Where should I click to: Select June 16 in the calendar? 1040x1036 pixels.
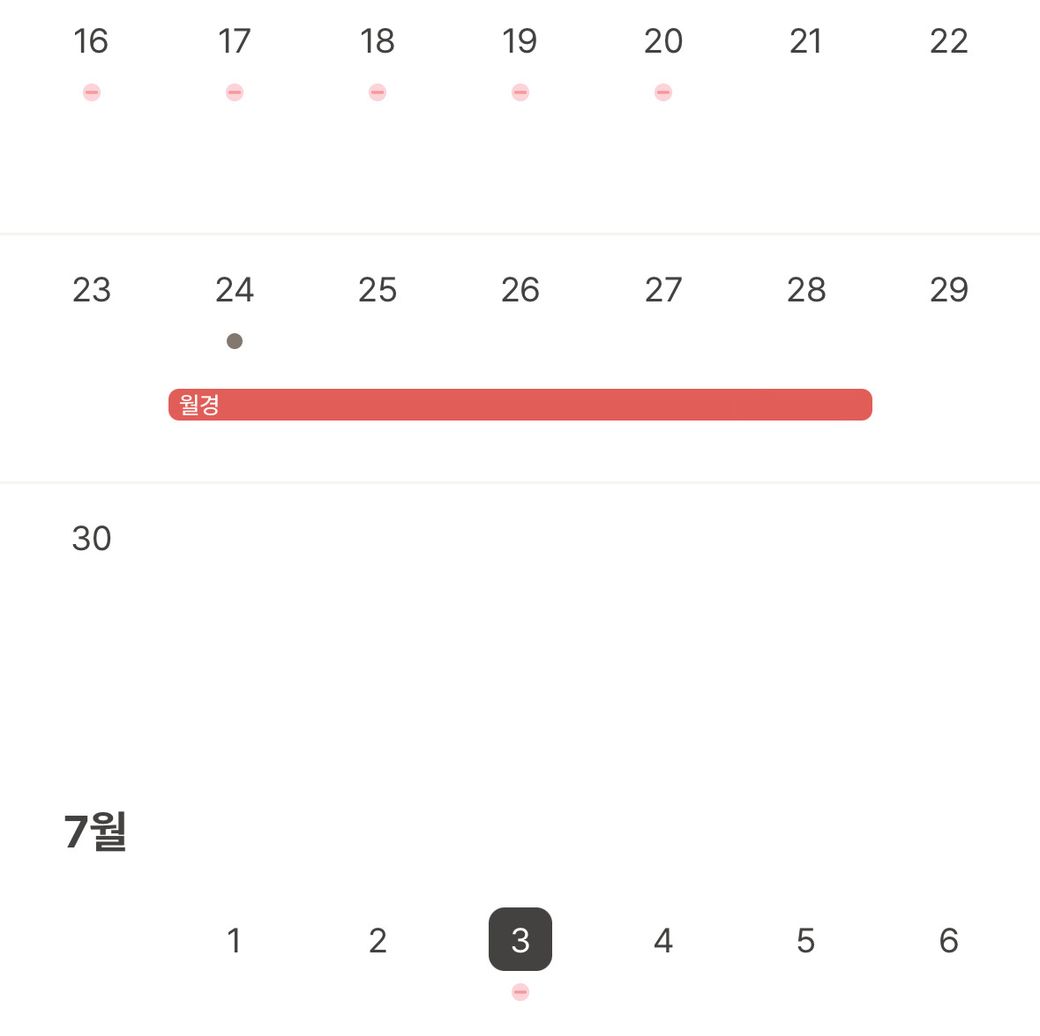91,42
